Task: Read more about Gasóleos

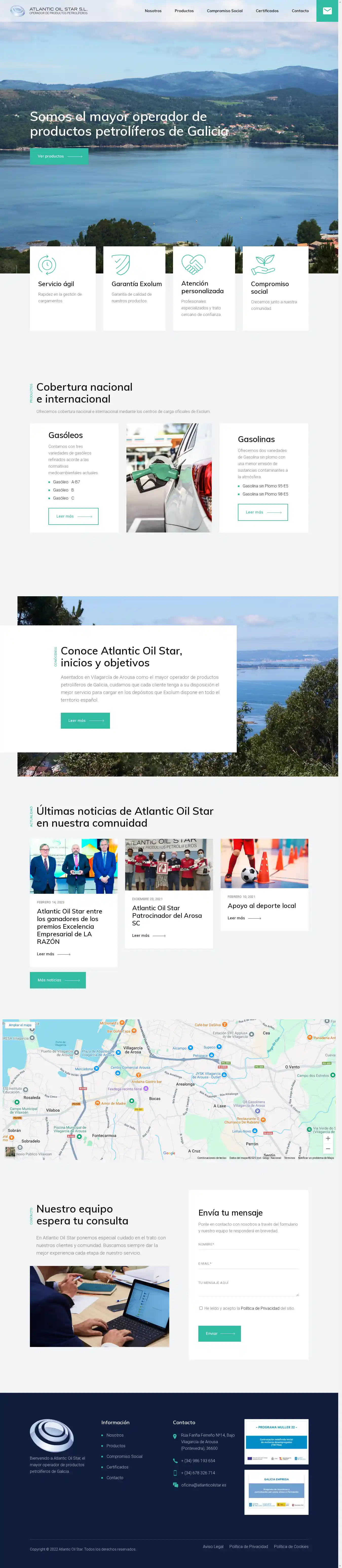Action: (73, 516)
